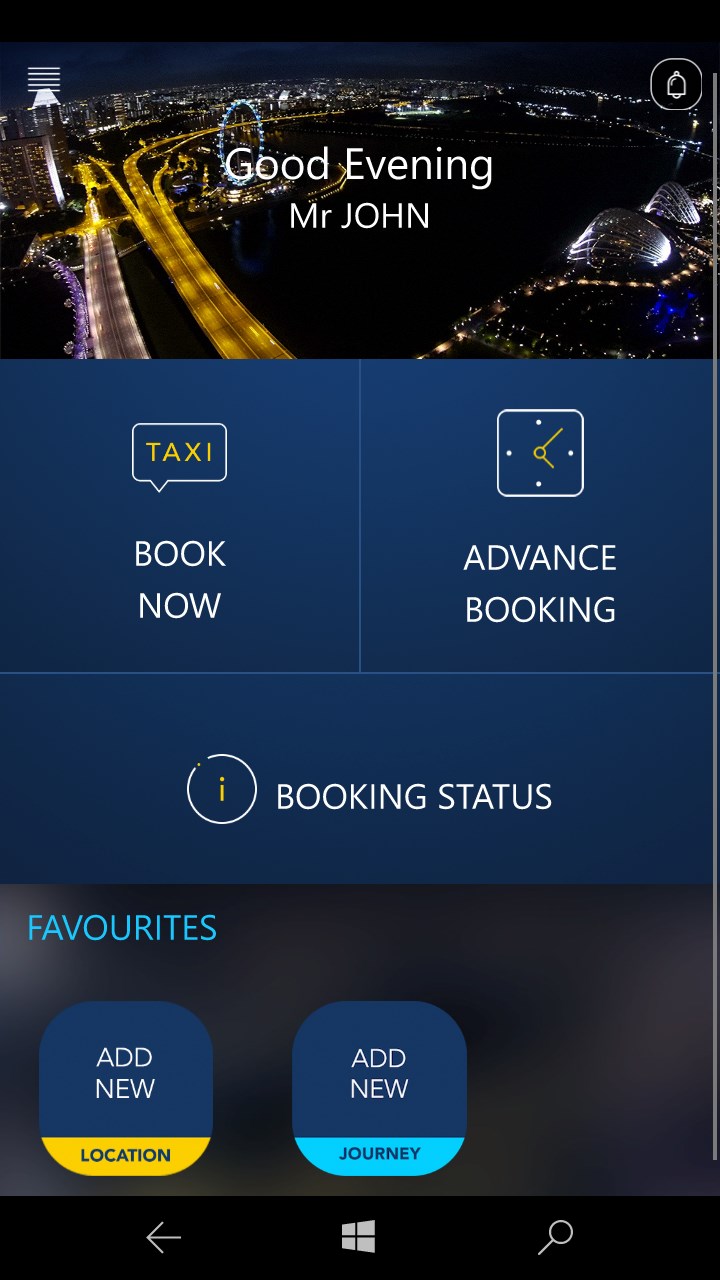The height and width of the screenshot is (1280, 720).
Task: Open system search magnifier
Action: tap(555, 1237)
